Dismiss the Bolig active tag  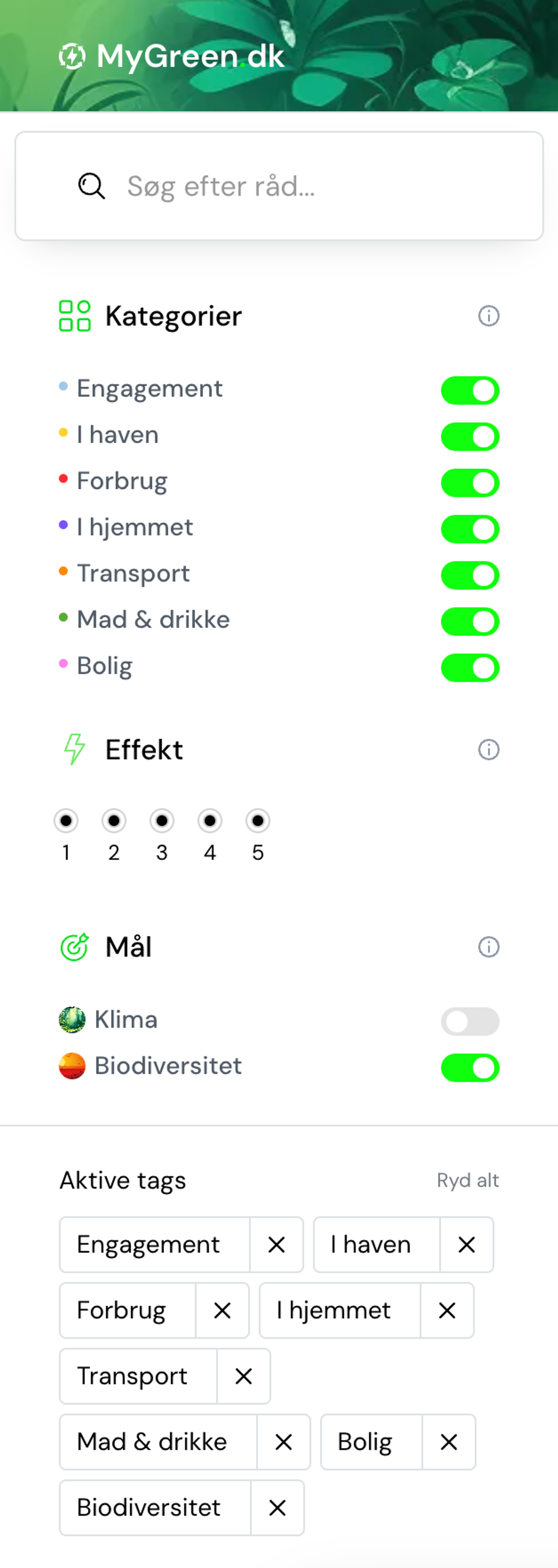point(448,1442)
